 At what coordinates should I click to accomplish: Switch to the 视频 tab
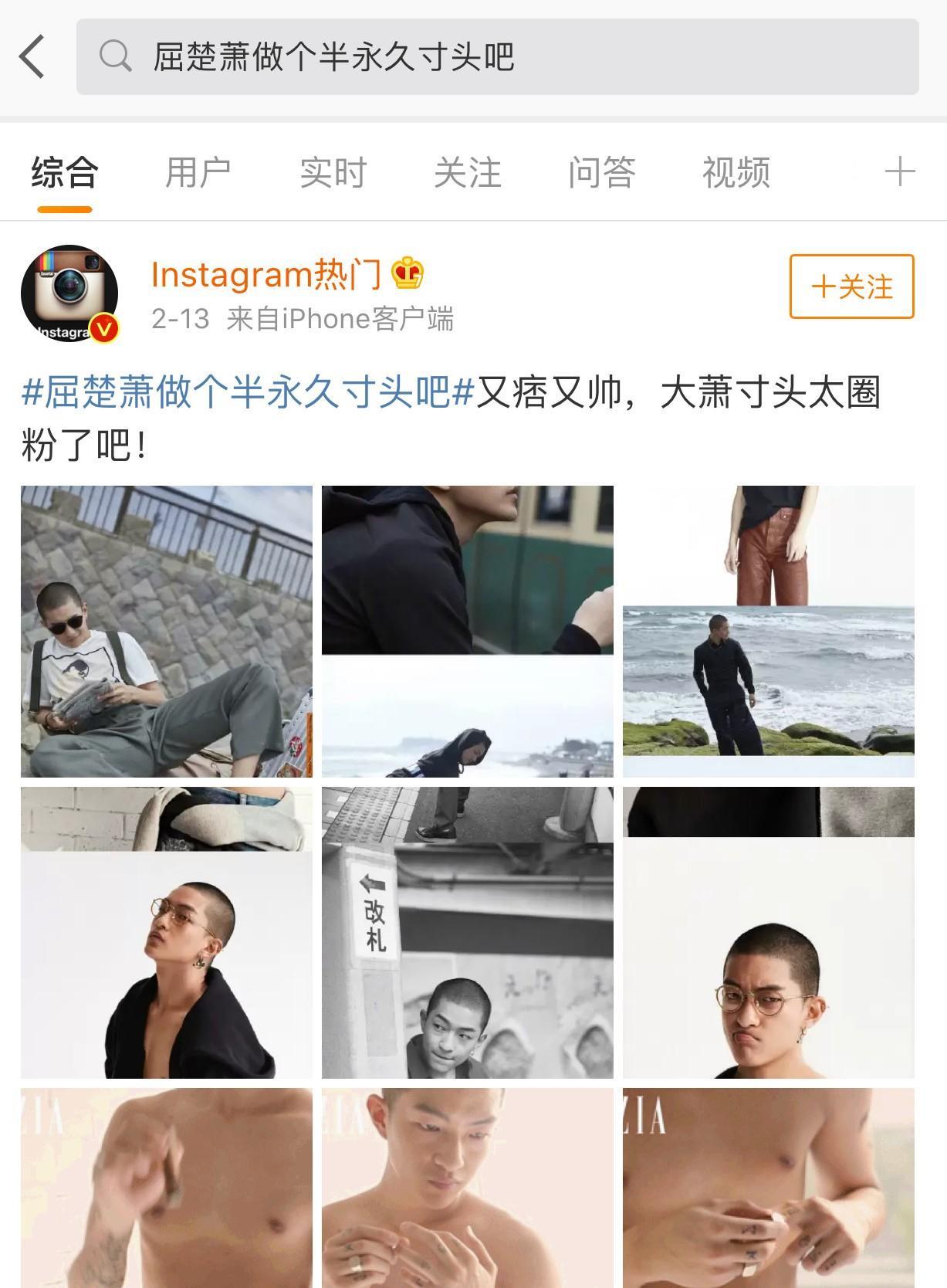[736, 172]
